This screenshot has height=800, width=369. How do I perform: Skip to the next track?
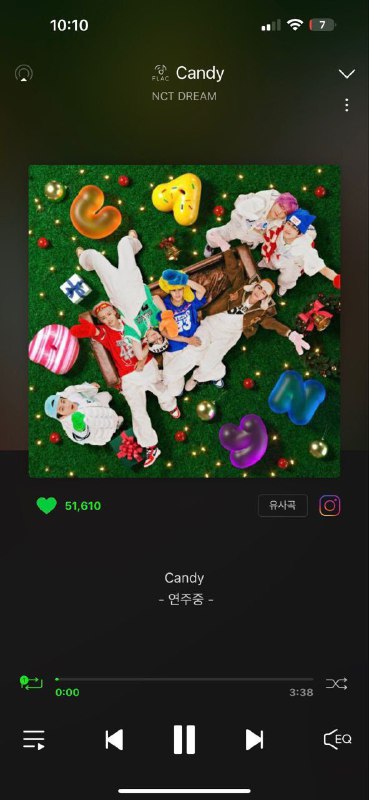[254, 739]
